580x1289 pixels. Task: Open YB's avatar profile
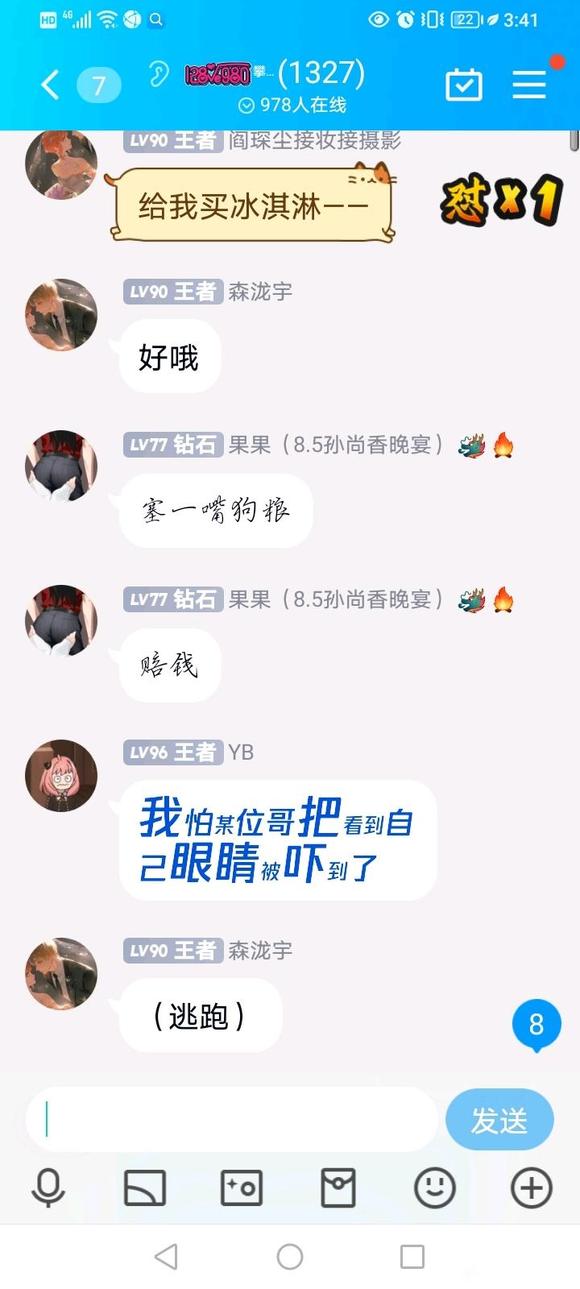click(61, 776)
